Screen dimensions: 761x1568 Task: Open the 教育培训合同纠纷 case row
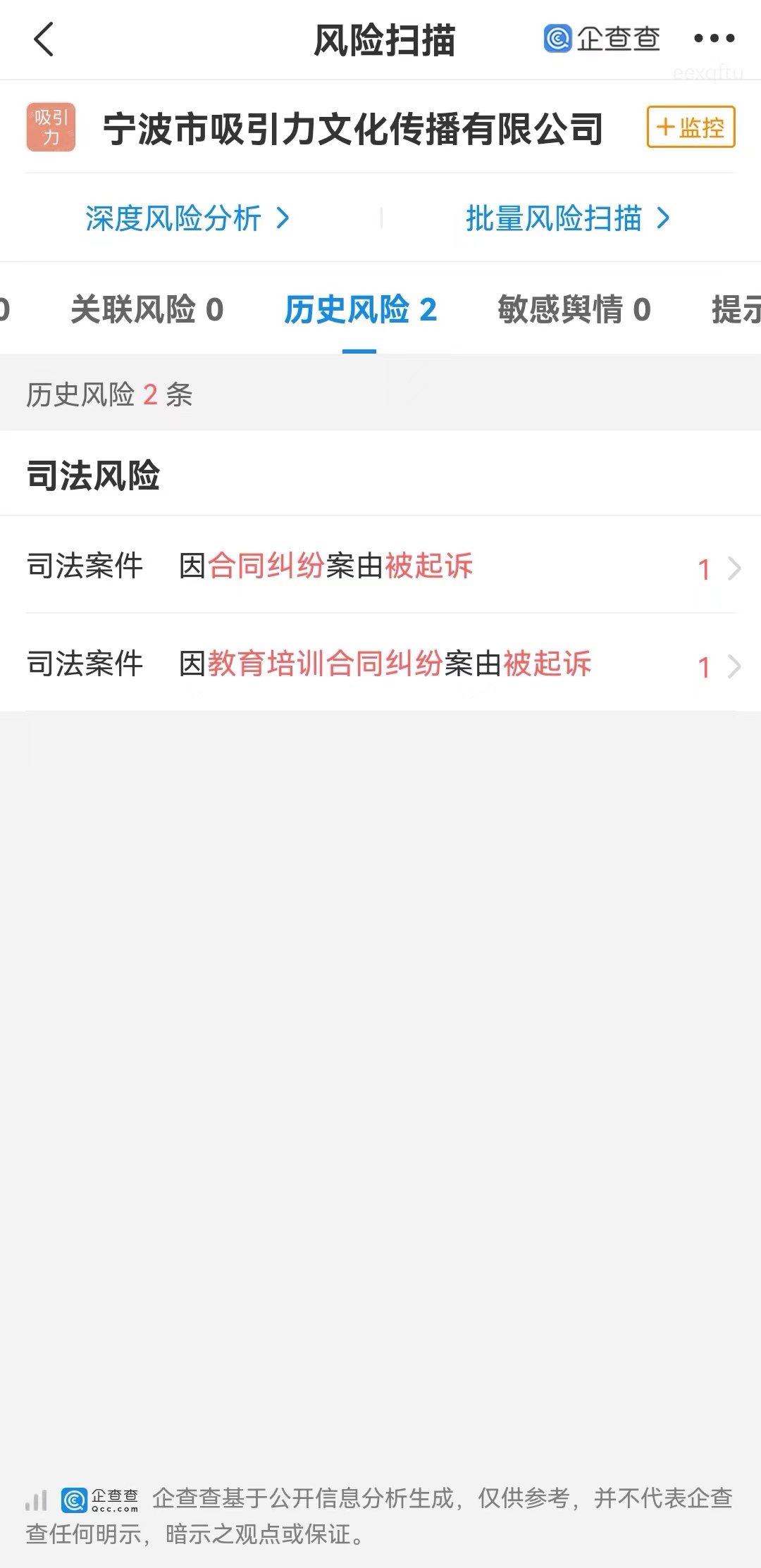coord(380,664)
